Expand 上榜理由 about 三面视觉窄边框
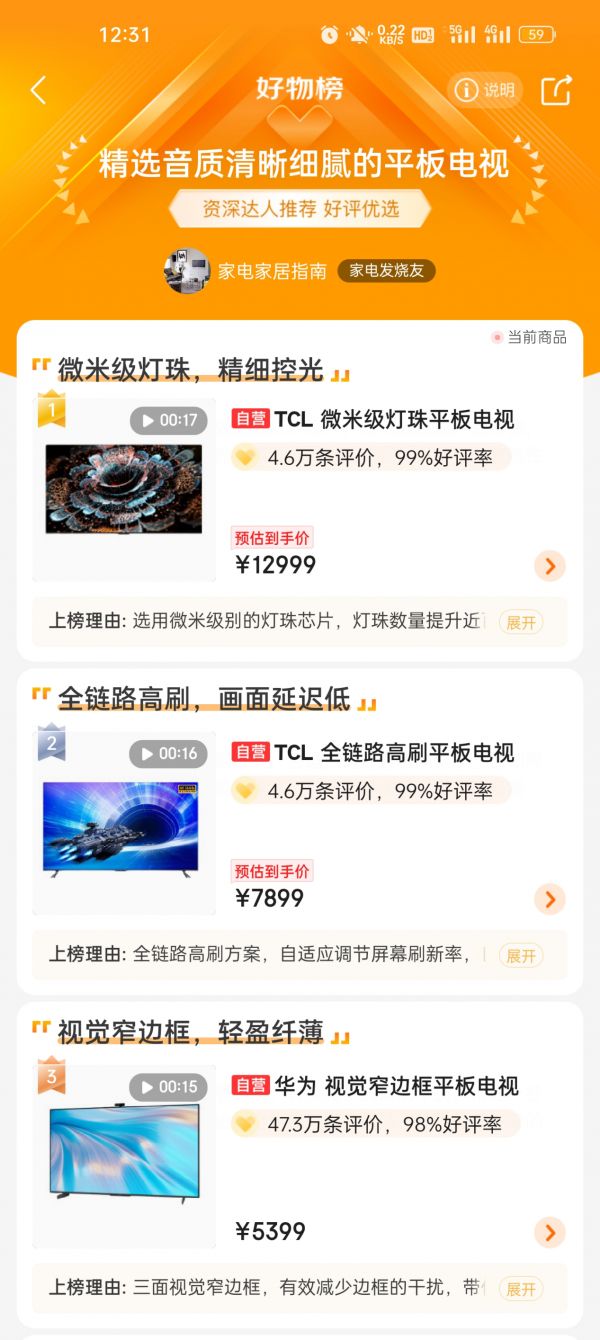 (521, 1288)
